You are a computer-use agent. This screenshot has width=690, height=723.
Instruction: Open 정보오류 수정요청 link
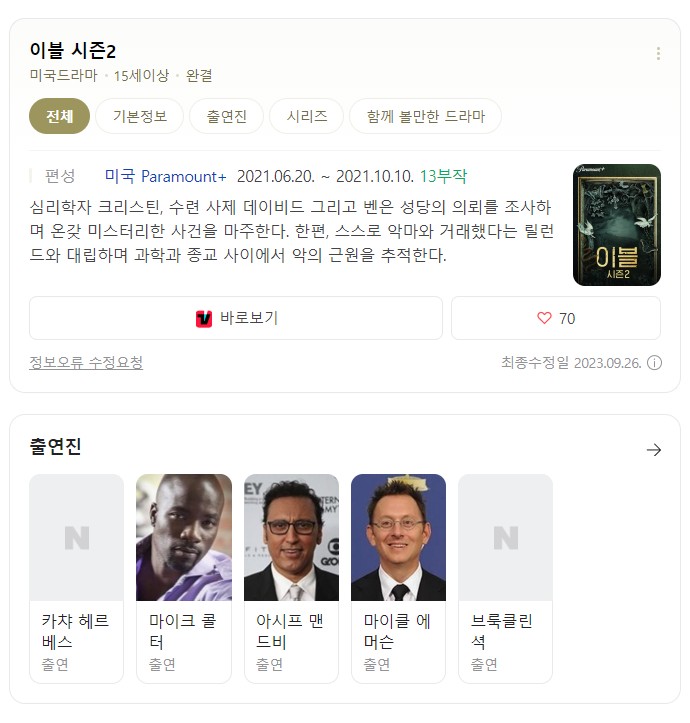tap(86, 363)
